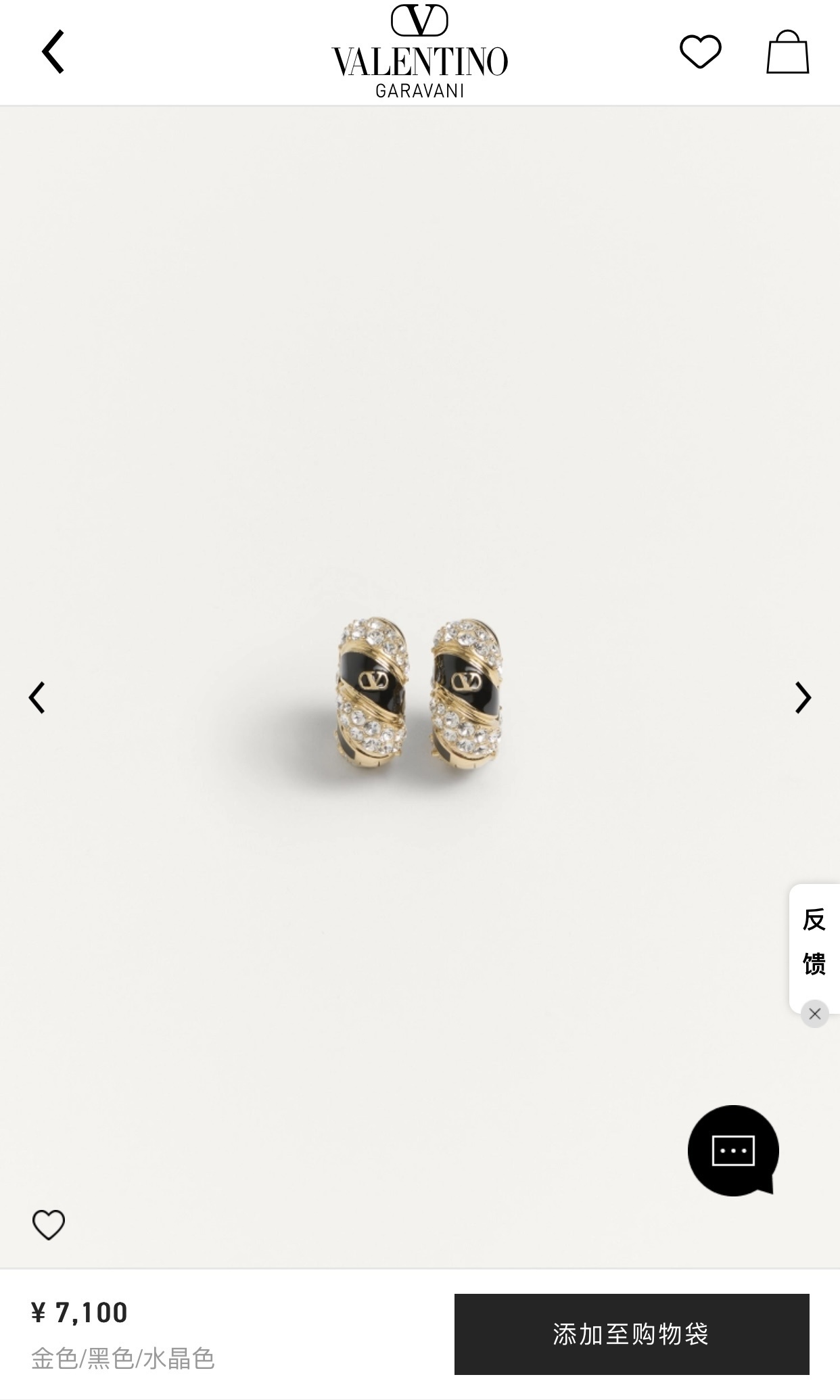Save these earrings to favorites
840x1400 pixels.
(49, 1225)
